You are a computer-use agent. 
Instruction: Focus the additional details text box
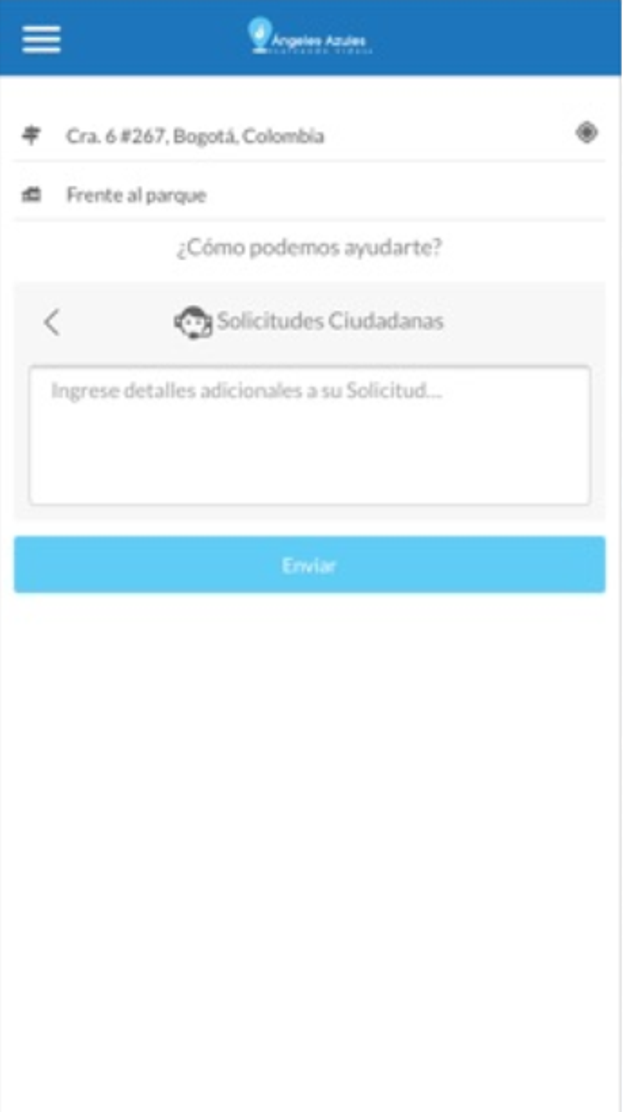(309, 435)
